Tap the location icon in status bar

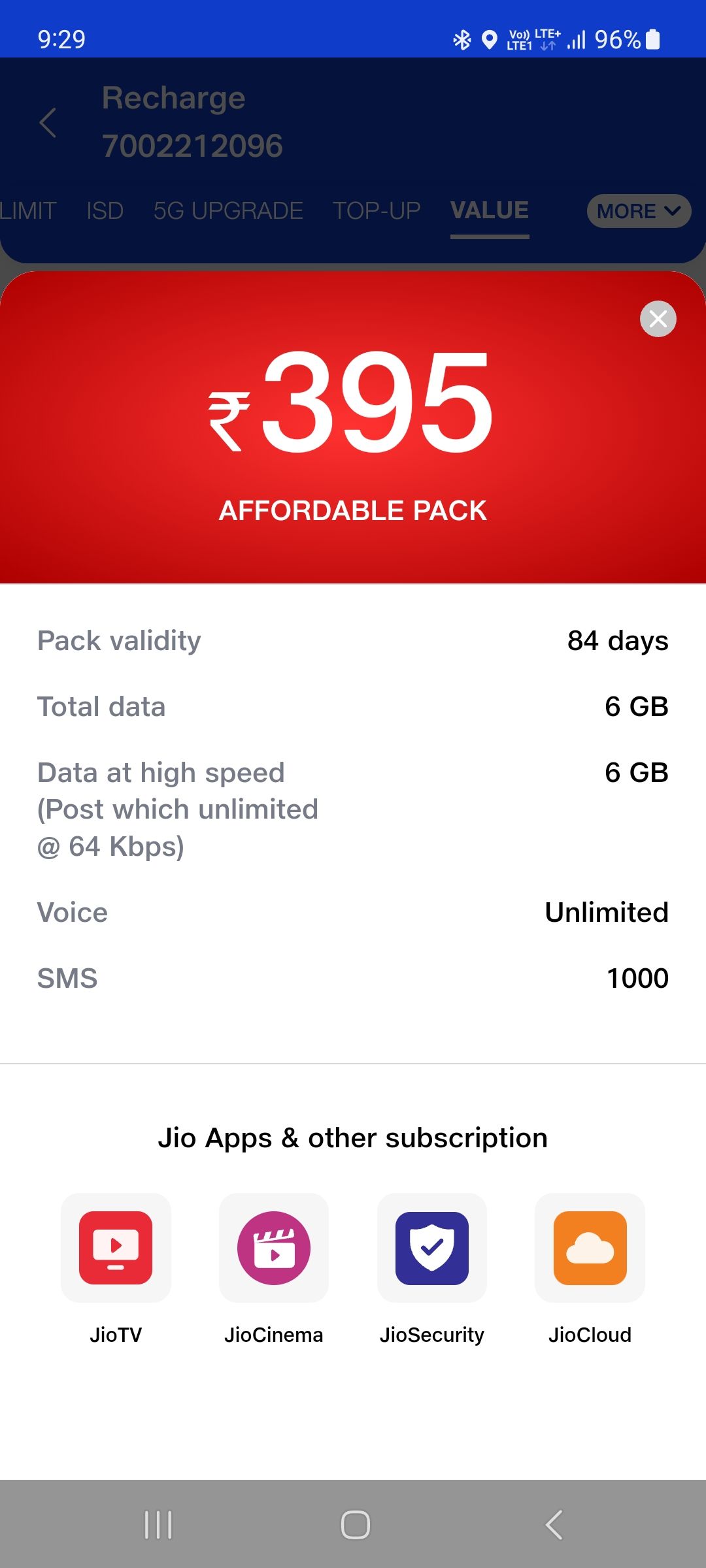point(488,40)
